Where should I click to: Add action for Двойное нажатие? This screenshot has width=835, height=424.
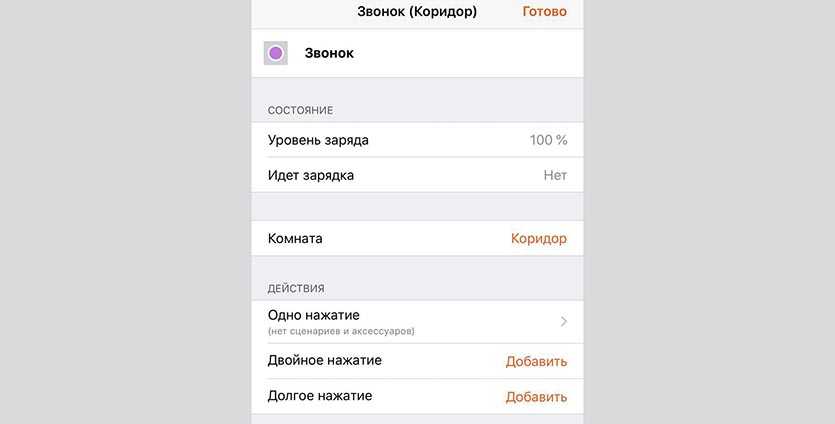coord(536,361)
